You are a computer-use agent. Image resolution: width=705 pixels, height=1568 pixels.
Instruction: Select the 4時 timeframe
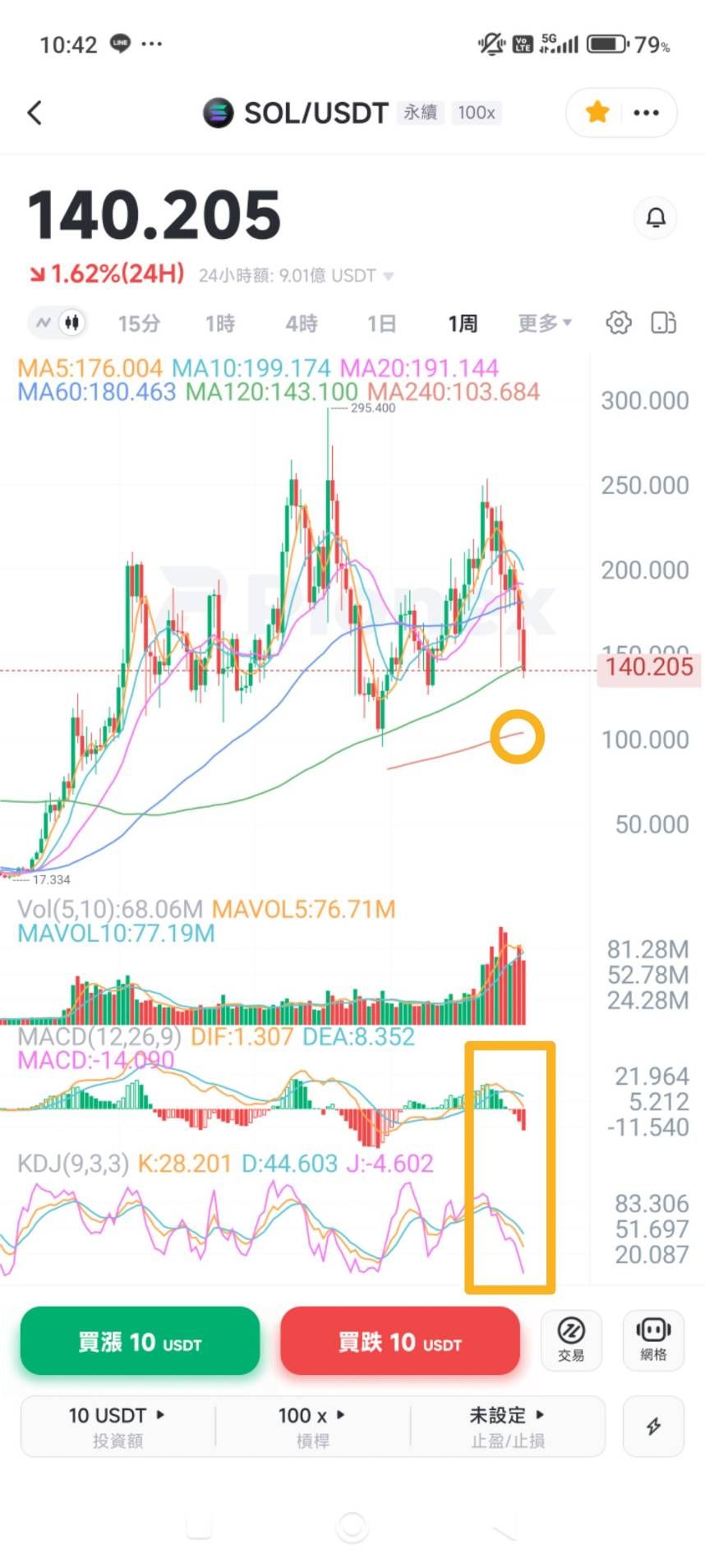[302, 324]
